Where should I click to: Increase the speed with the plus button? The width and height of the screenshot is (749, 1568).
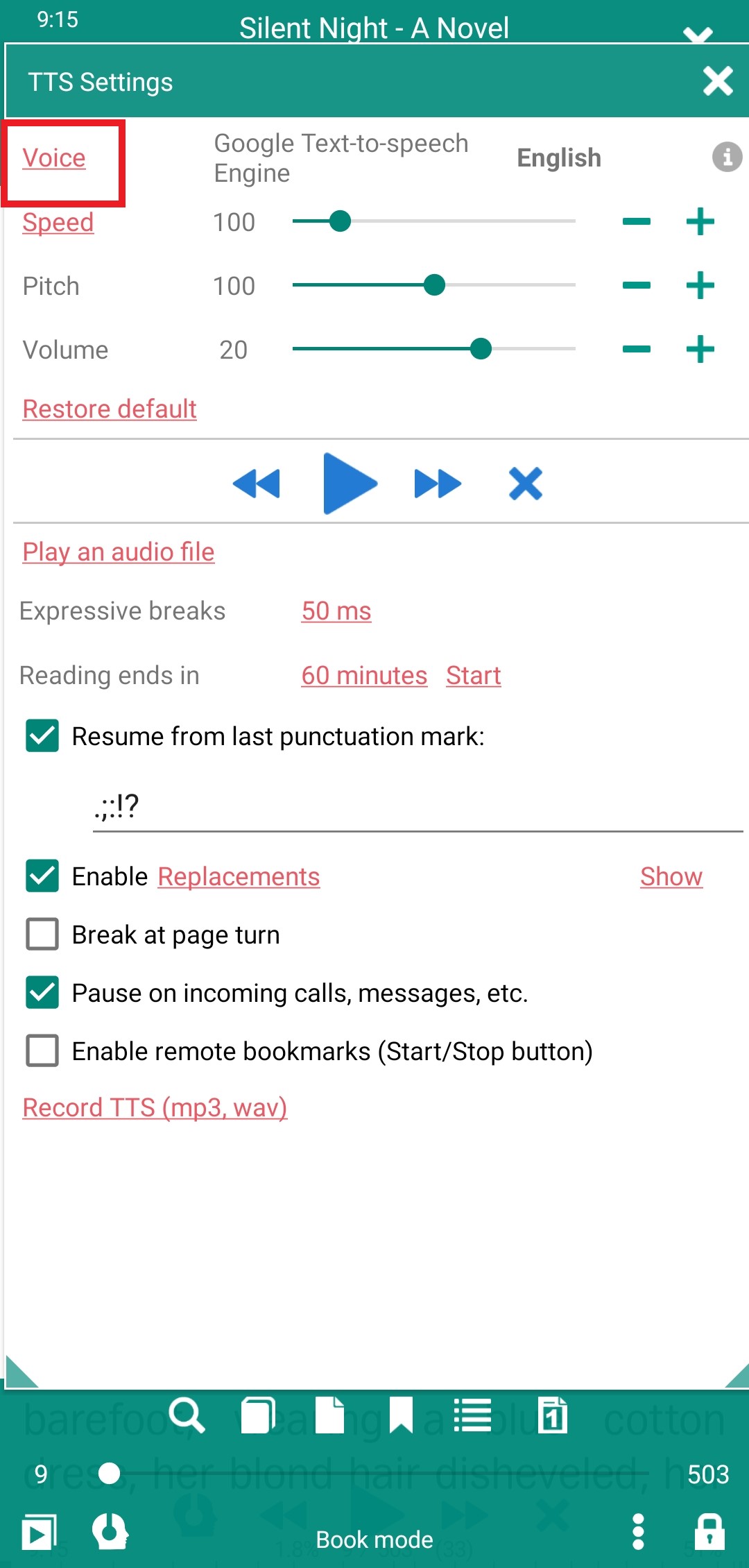[700, 222]
